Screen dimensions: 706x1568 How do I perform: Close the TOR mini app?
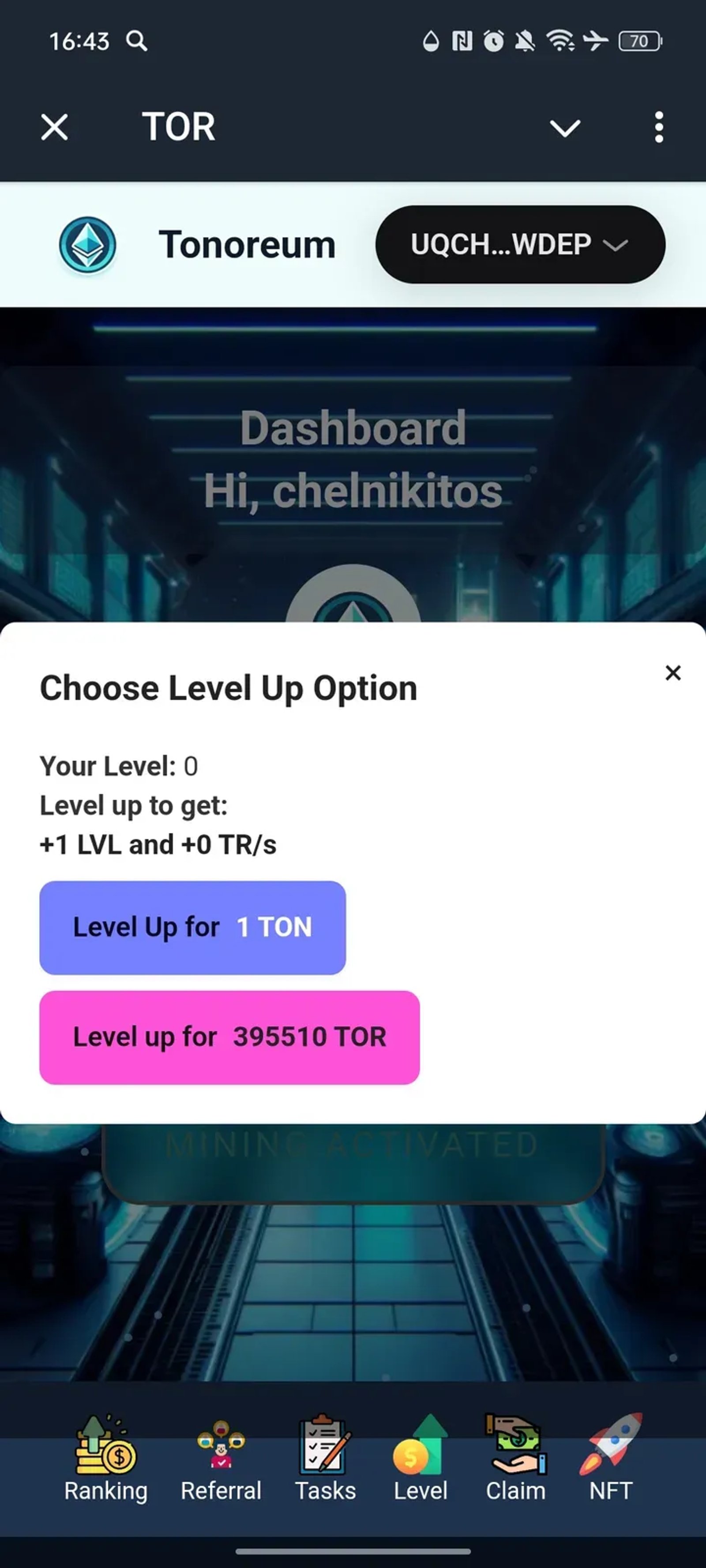54,127
